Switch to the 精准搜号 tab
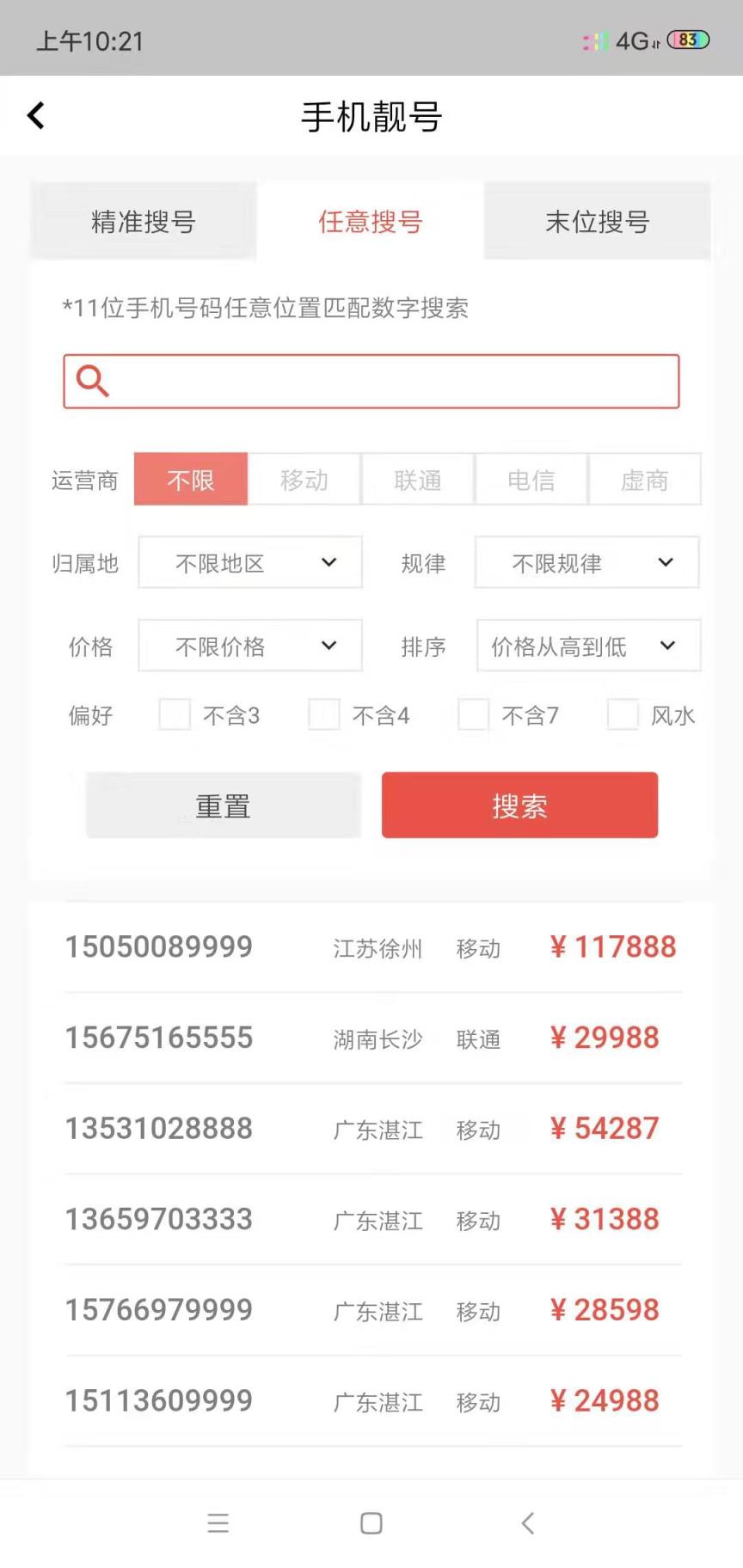743x1568 pixels. [x=143, y=222]
